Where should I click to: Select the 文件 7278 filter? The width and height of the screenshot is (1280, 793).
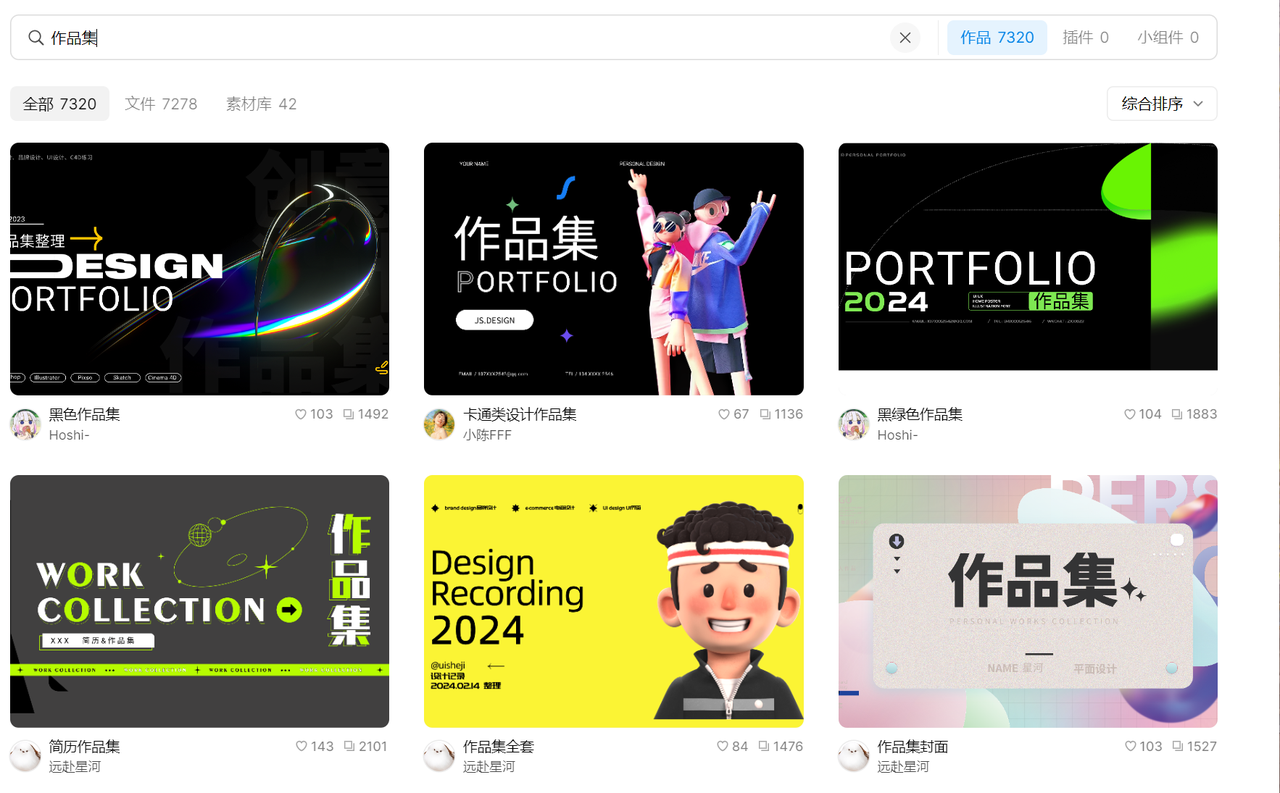pyautogui.click(x=161, y=104)
